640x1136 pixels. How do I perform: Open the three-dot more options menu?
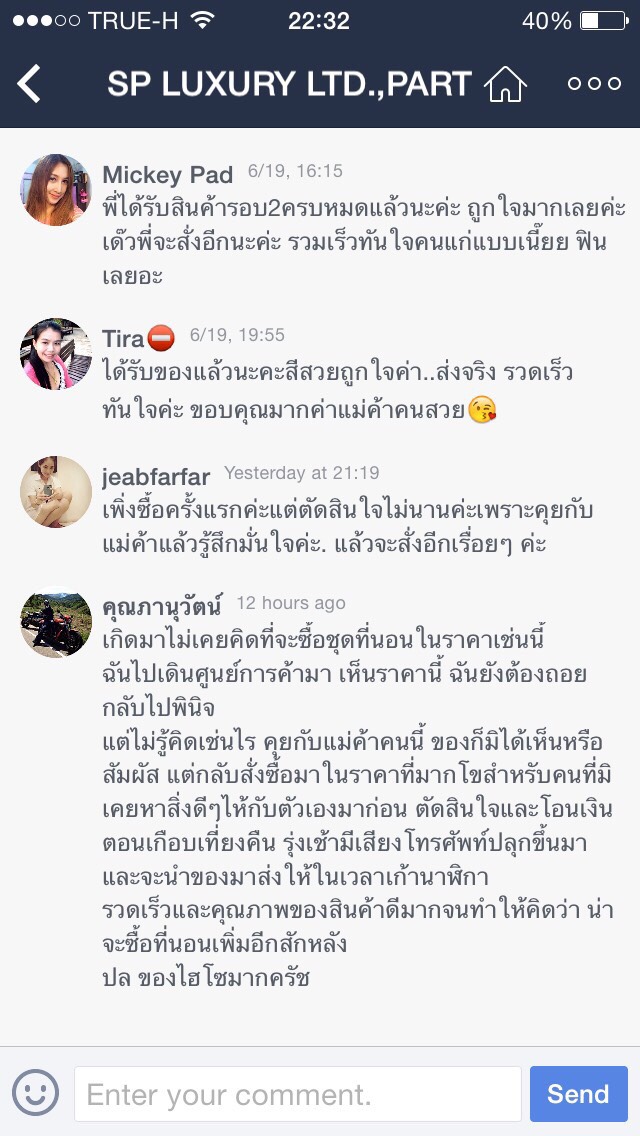click(594, 84)
